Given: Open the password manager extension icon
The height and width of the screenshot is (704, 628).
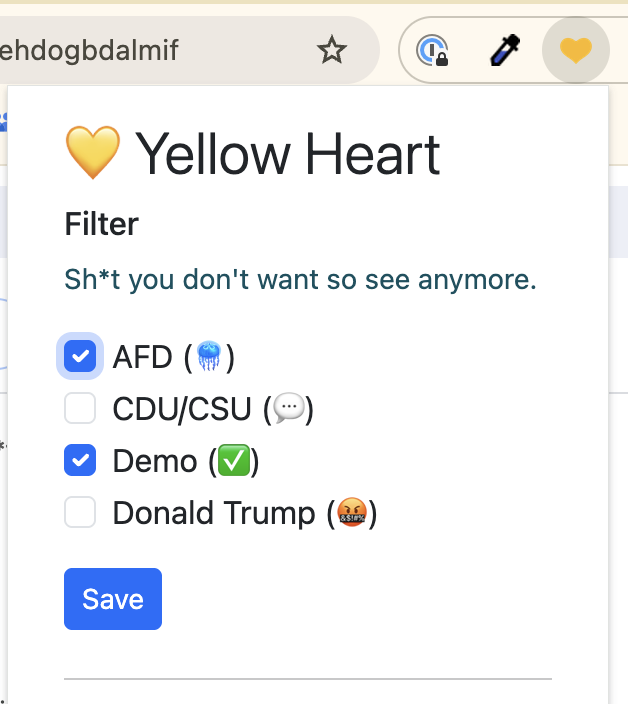Looking at the screenshot, I should pyautogui.click(x=433, y=50).
